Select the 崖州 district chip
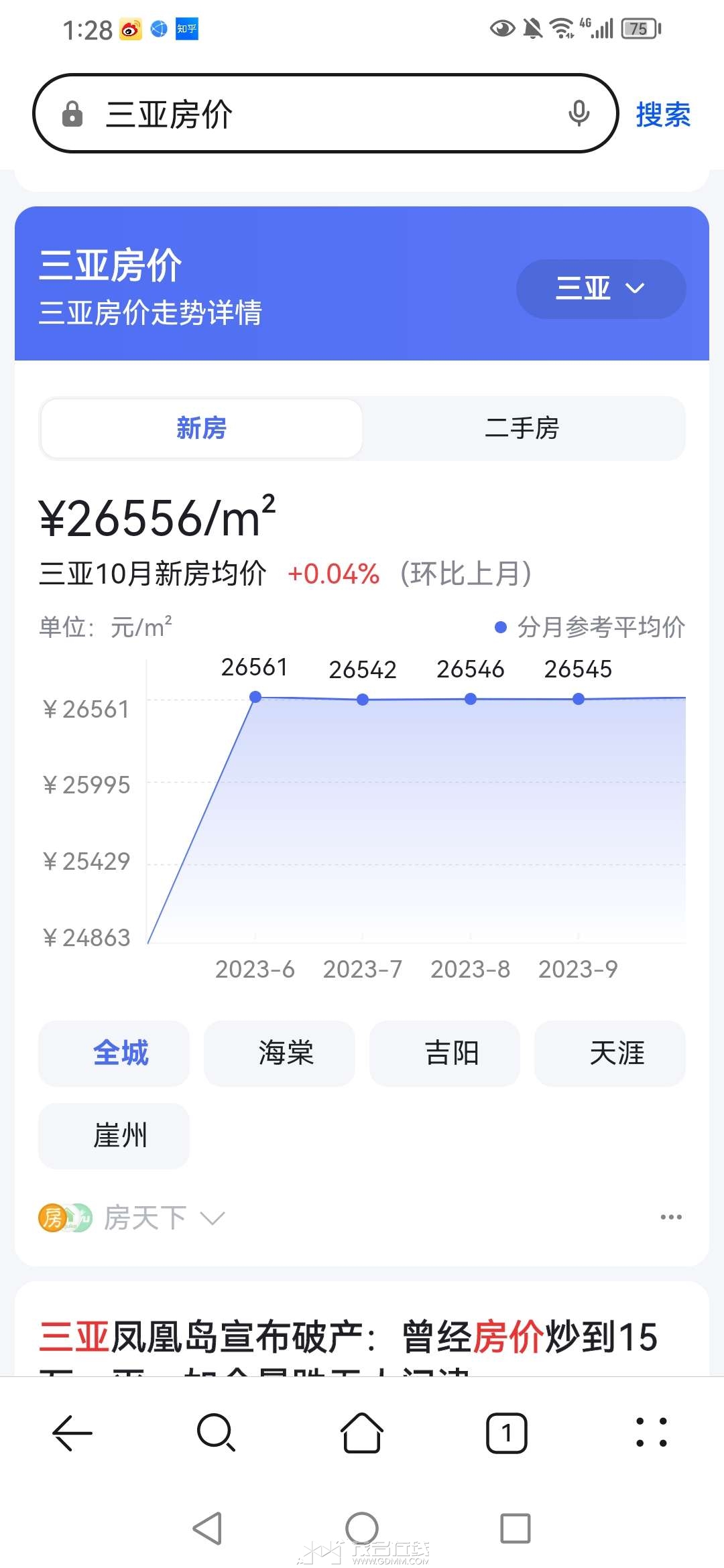Viewport: 724px width, 1568px height. 121,1136
